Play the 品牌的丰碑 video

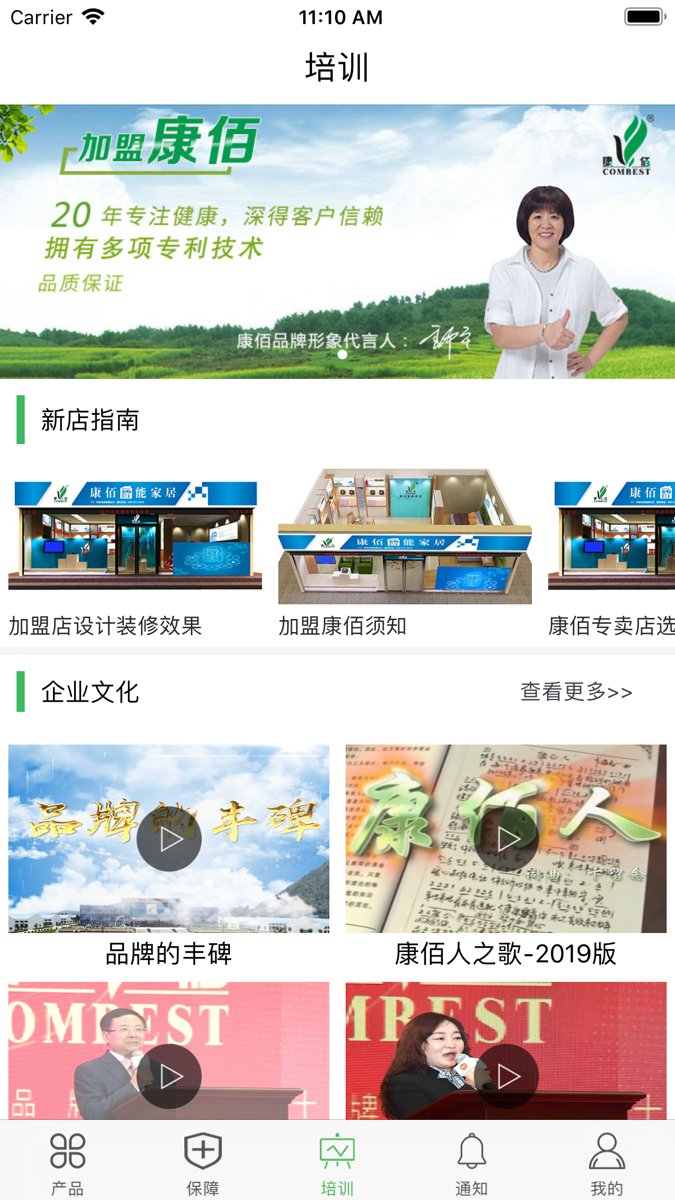169,839
